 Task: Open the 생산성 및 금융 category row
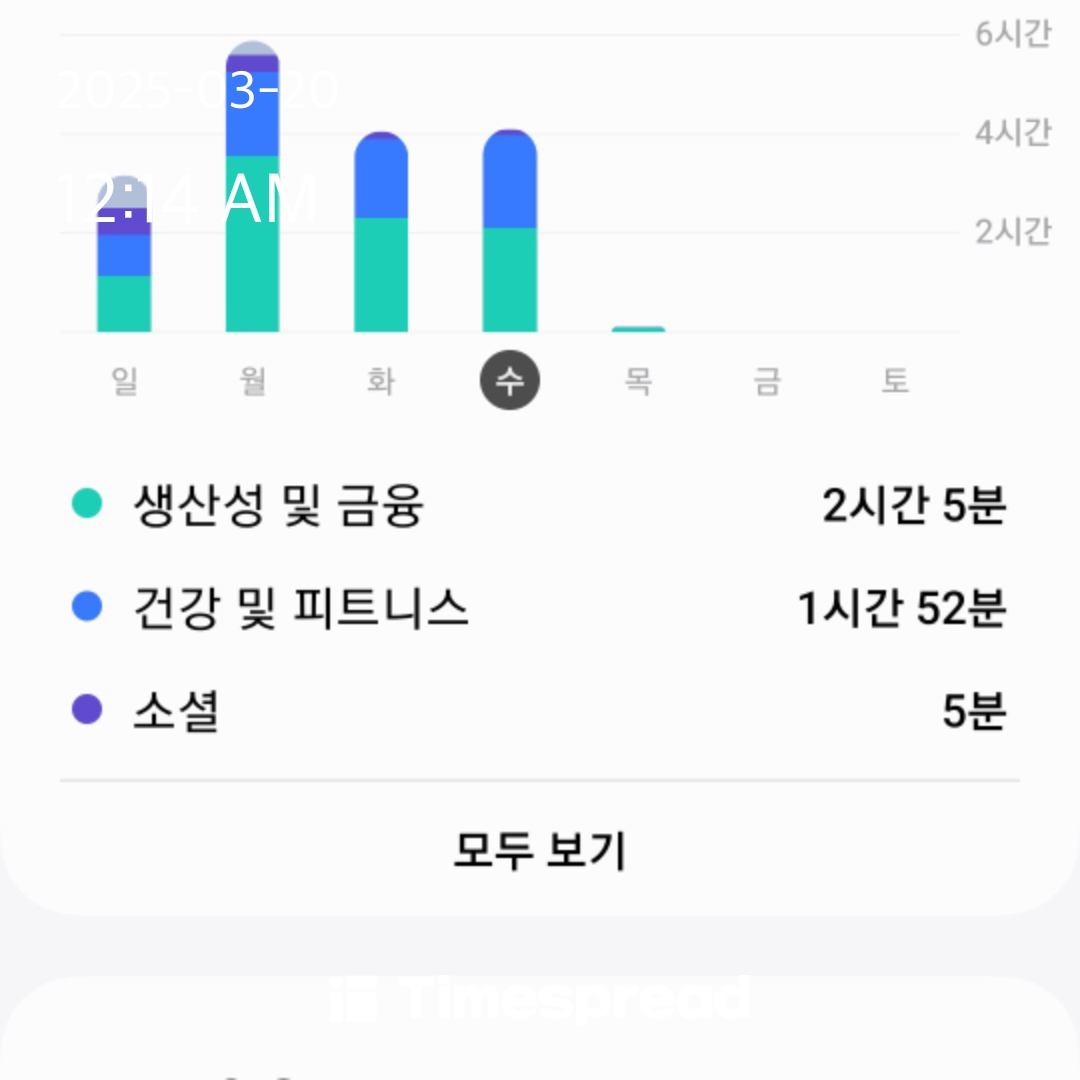540,506
